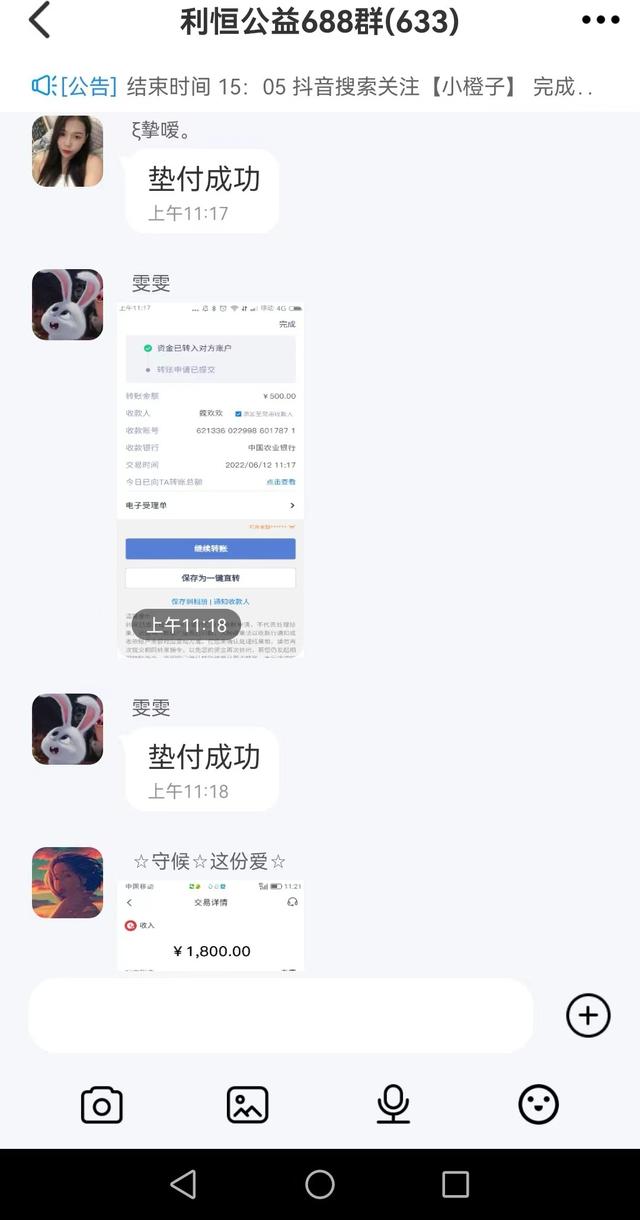The height and width of the screenshot is (1220, 640).
Task: Open the camera to take a photo
Action: 101,1105
